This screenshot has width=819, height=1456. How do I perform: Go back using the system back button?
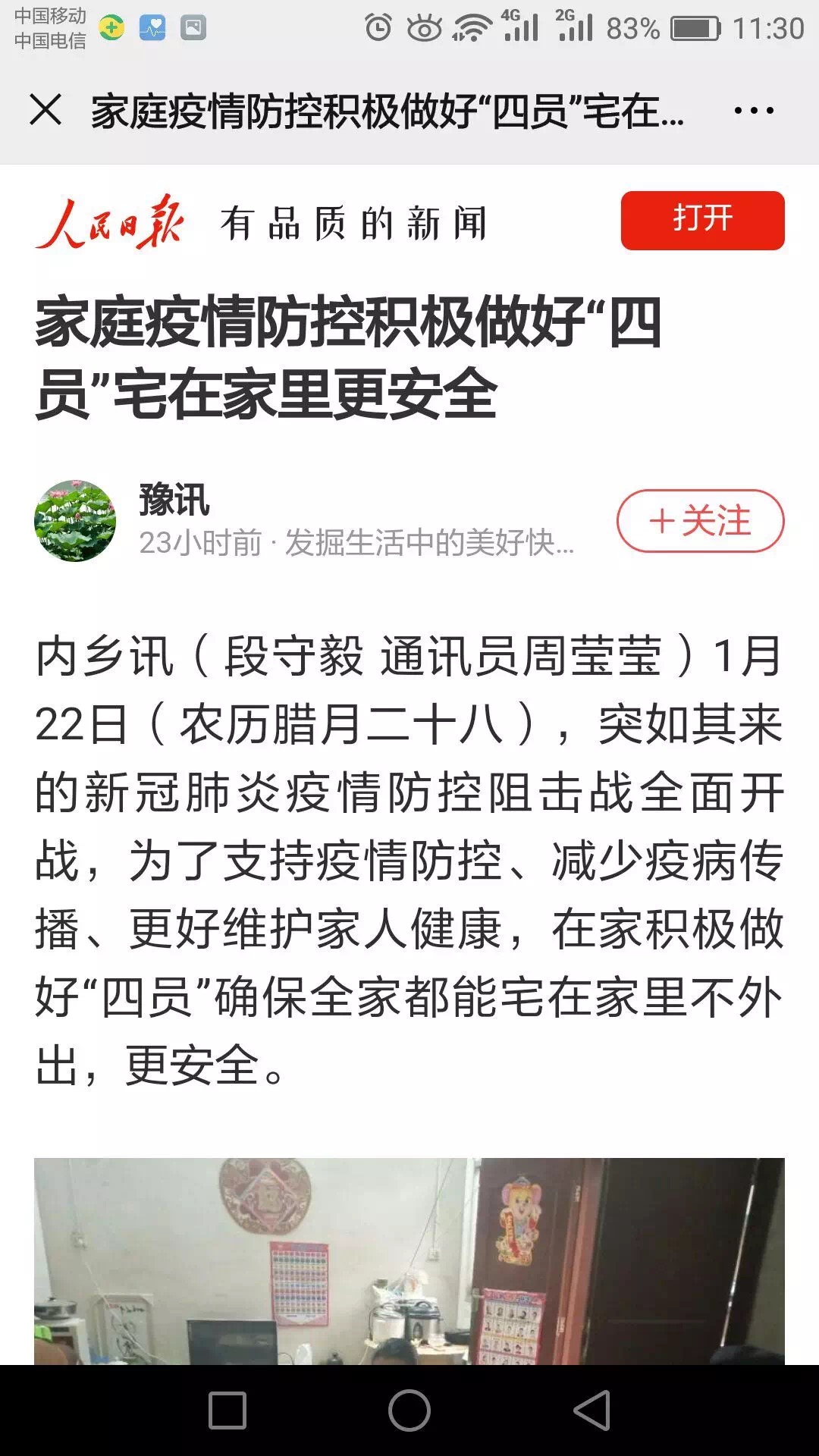coord(592,1410)
